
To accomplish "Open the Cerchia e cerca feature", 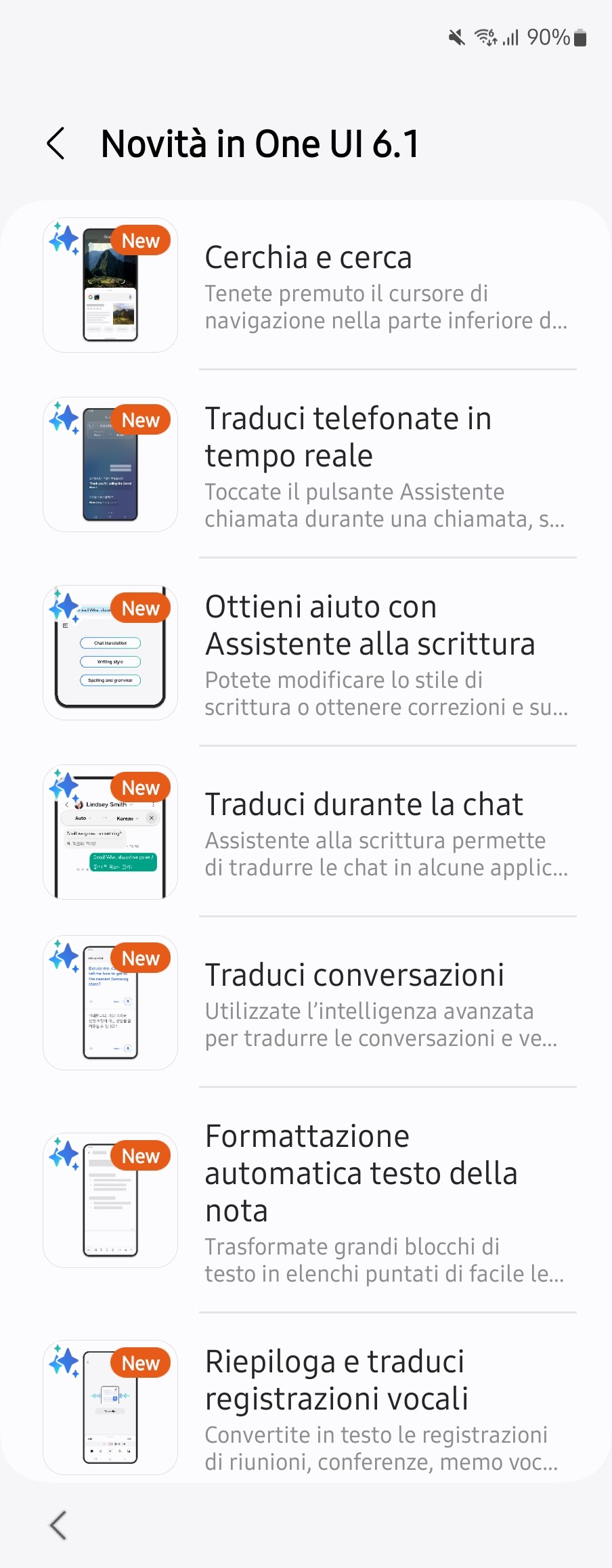I will (386, 286).
